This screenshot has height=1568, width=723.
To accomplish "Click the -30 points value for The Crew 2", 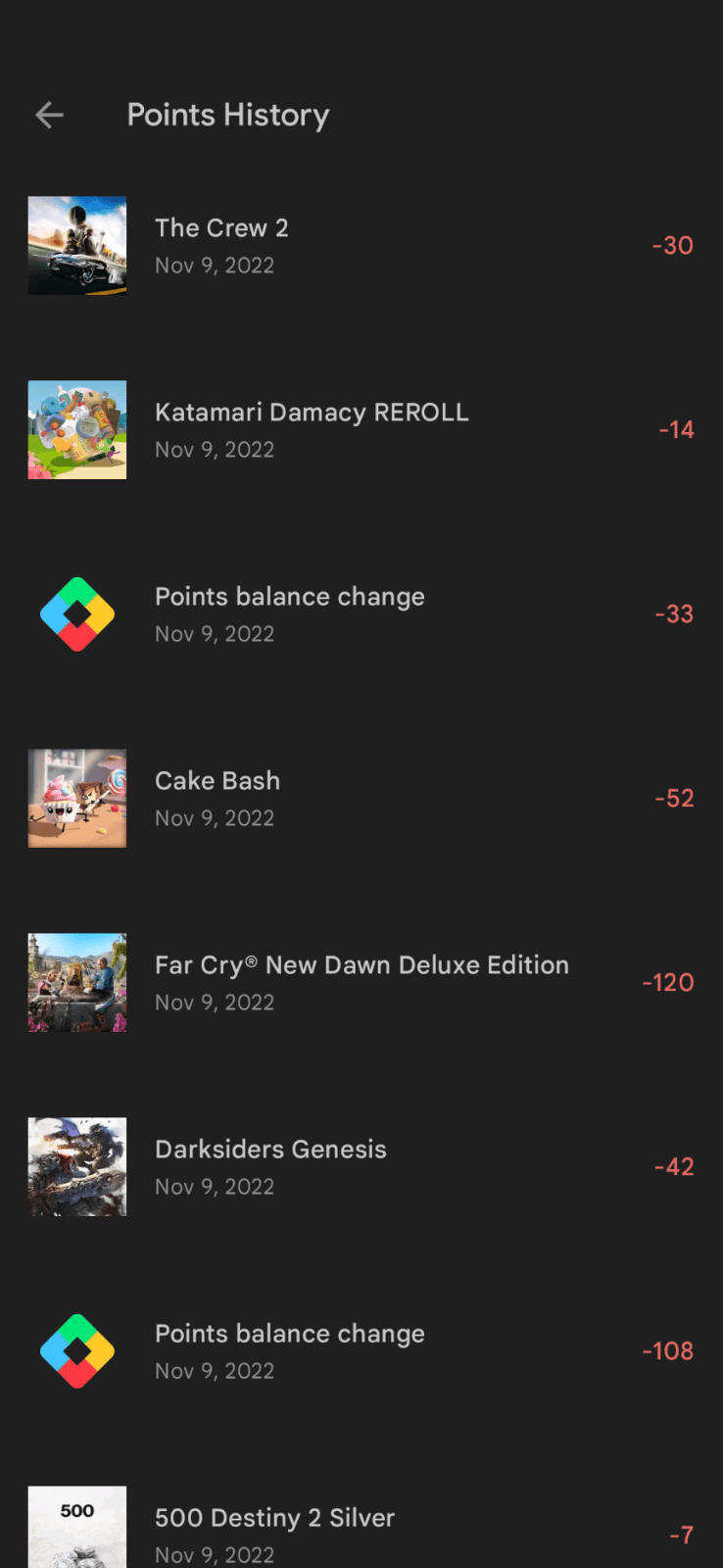I will pyautogui.click(x=672, y=245).
